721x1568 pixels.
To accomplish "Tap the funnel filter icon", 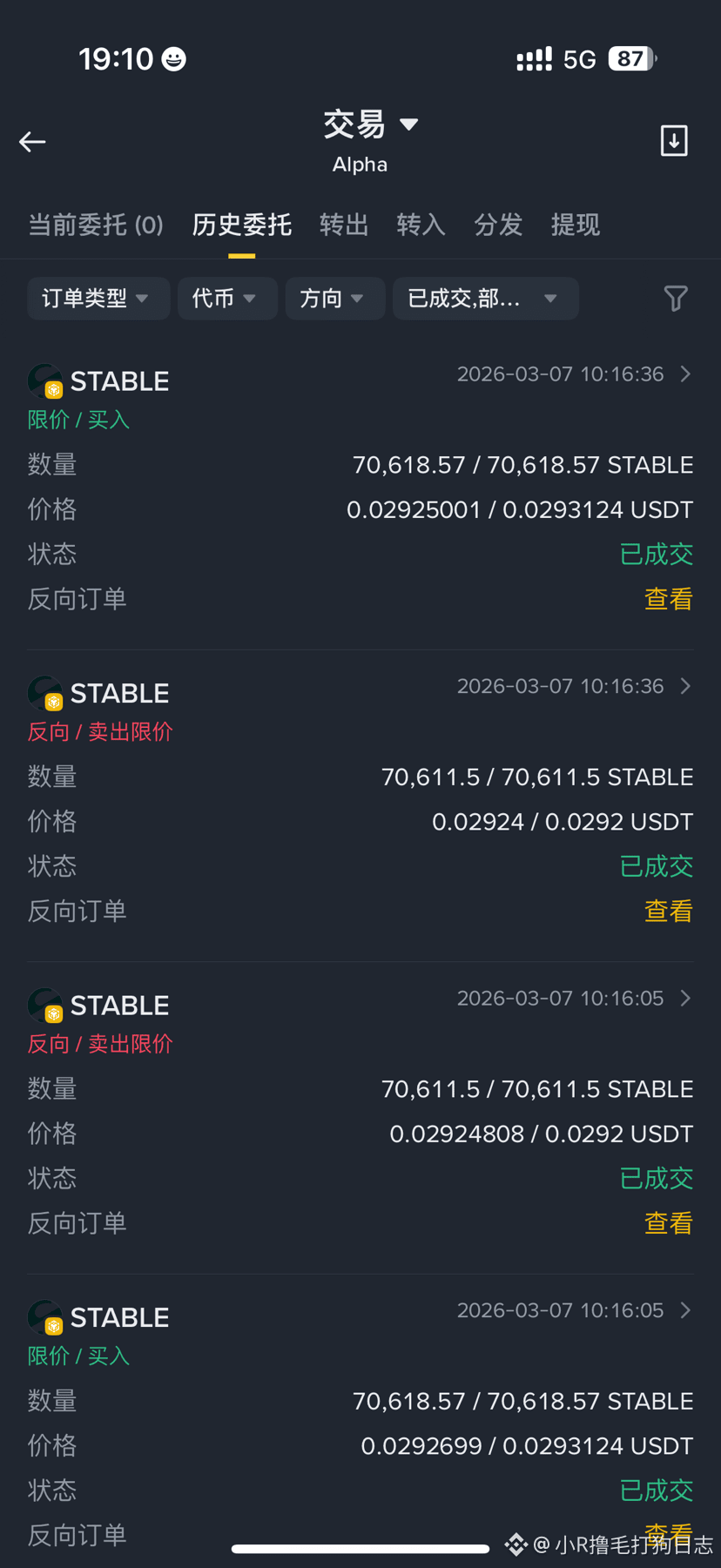I will (x=676, y=299).
